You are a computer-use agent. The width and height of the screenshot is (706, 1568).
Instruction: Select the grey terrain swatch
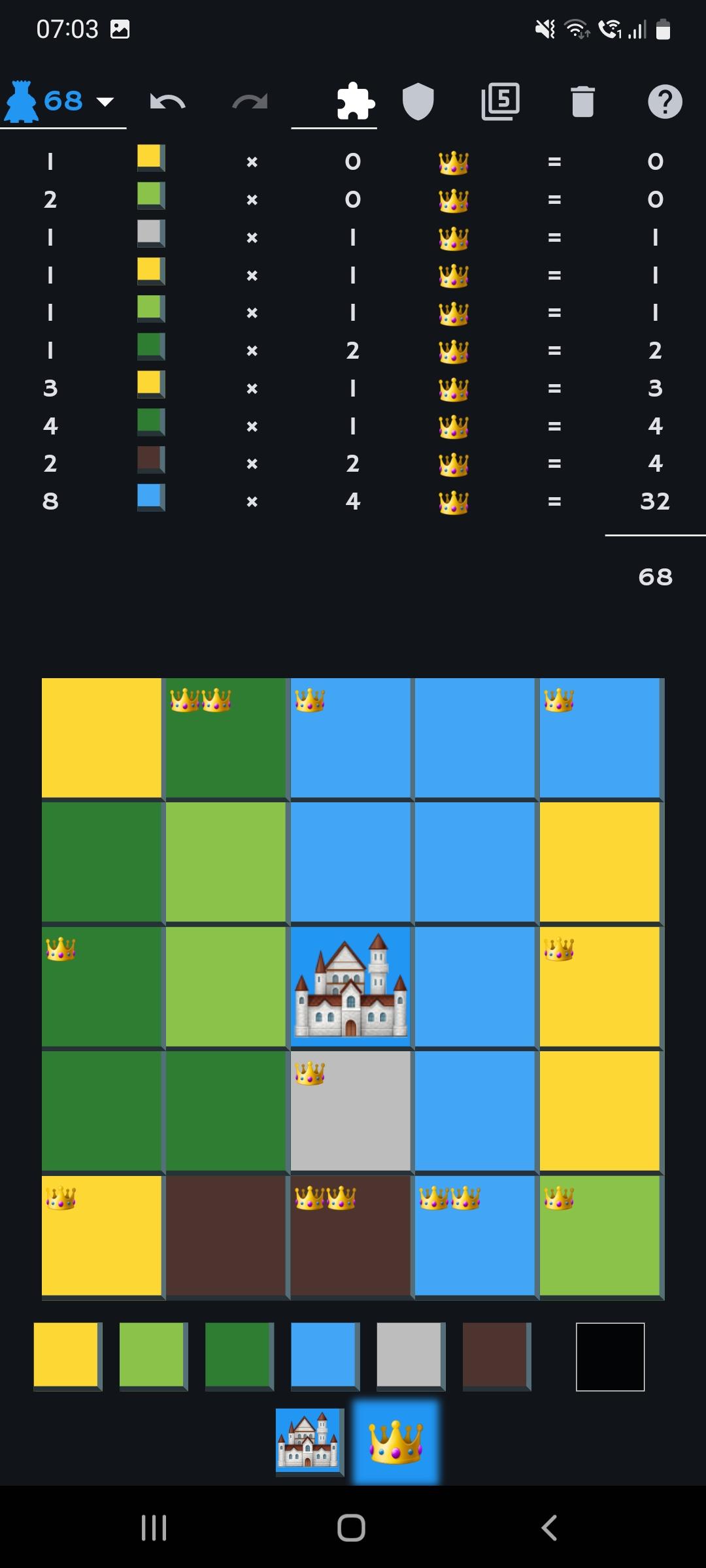pyautogui.click(x=411, y=1356)
